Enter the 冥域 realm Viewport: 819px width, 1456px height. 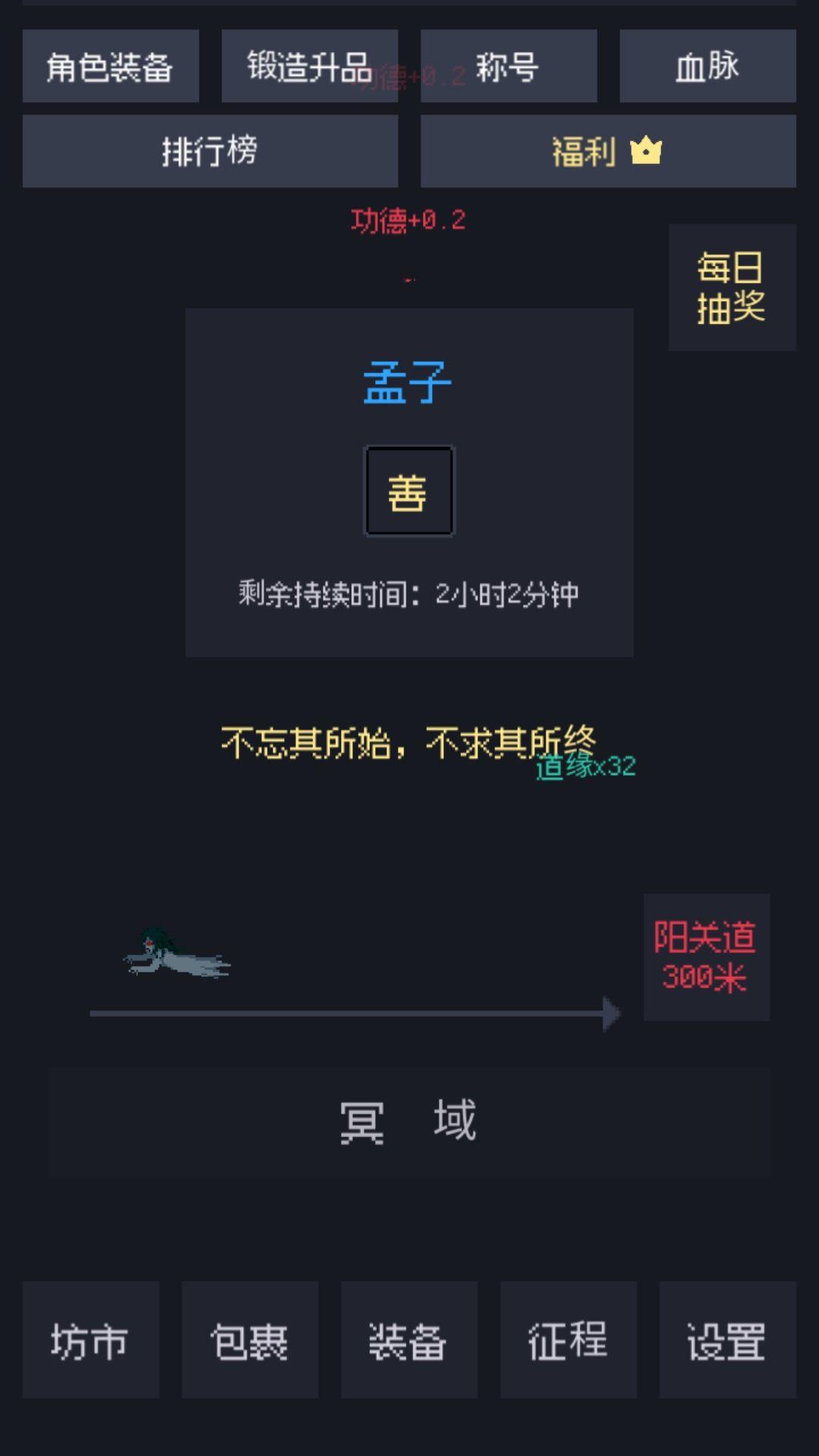pyautogui.click(x=409, y=1122)
